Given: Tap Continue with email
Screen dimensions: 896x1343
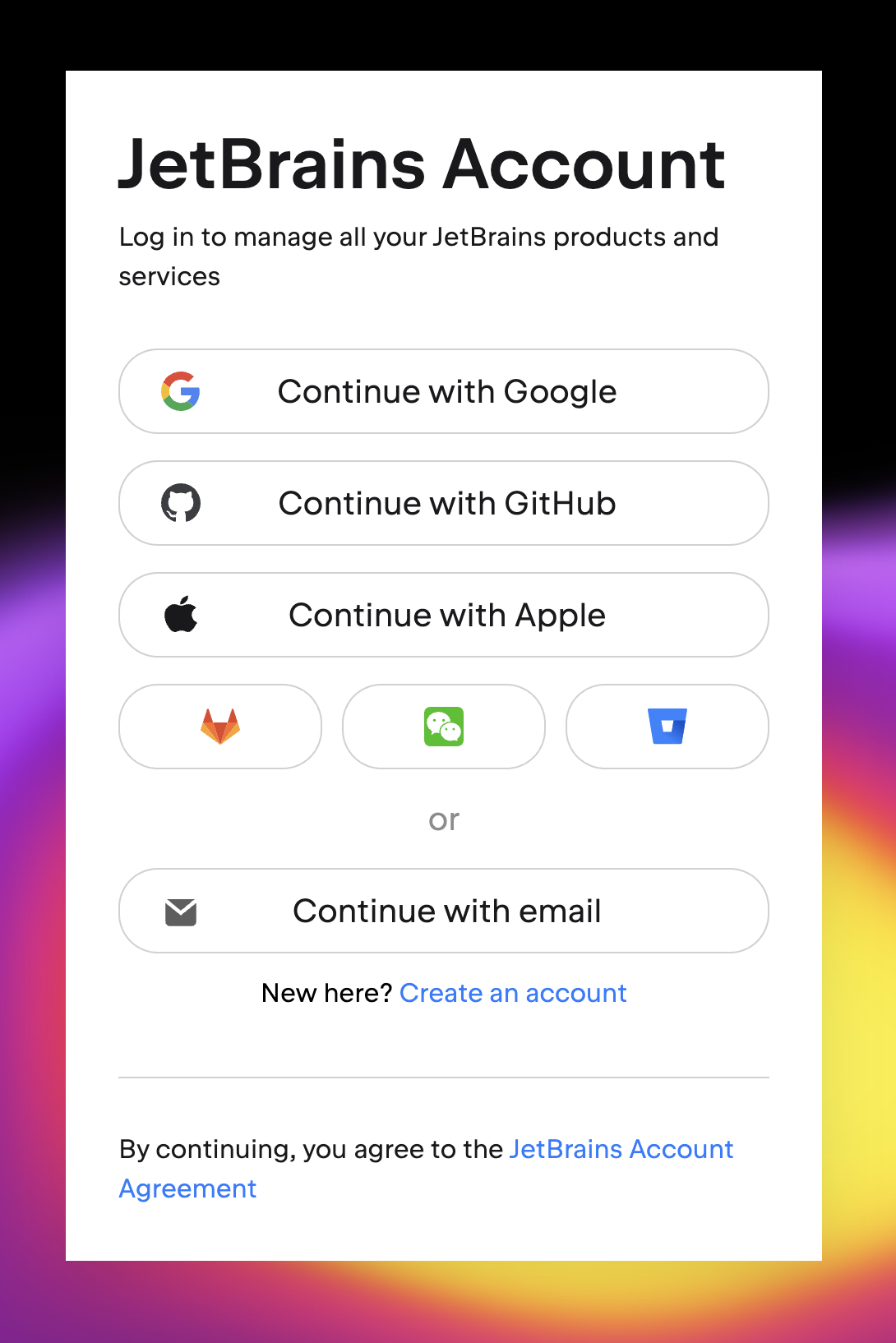Looking at the screenshot, I should [444, 911].
